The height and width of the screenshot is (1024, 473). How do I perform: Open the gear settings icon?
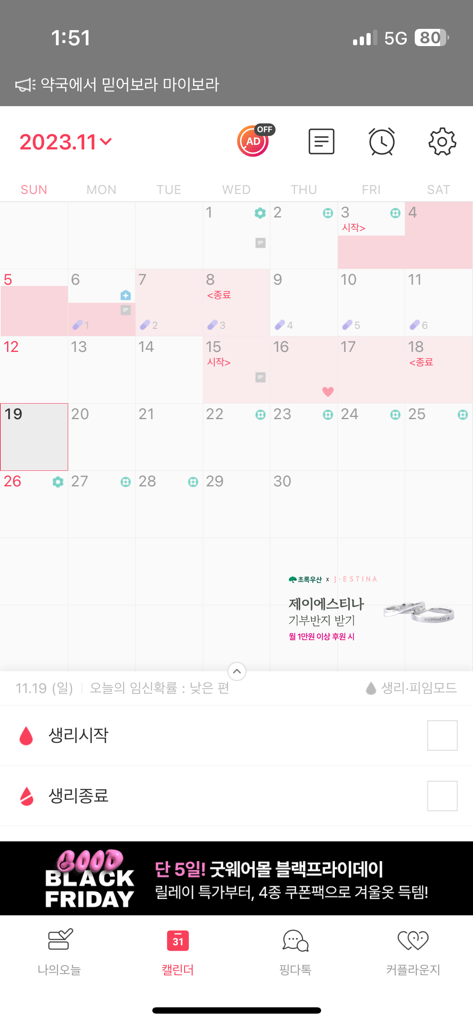[442, 141]
